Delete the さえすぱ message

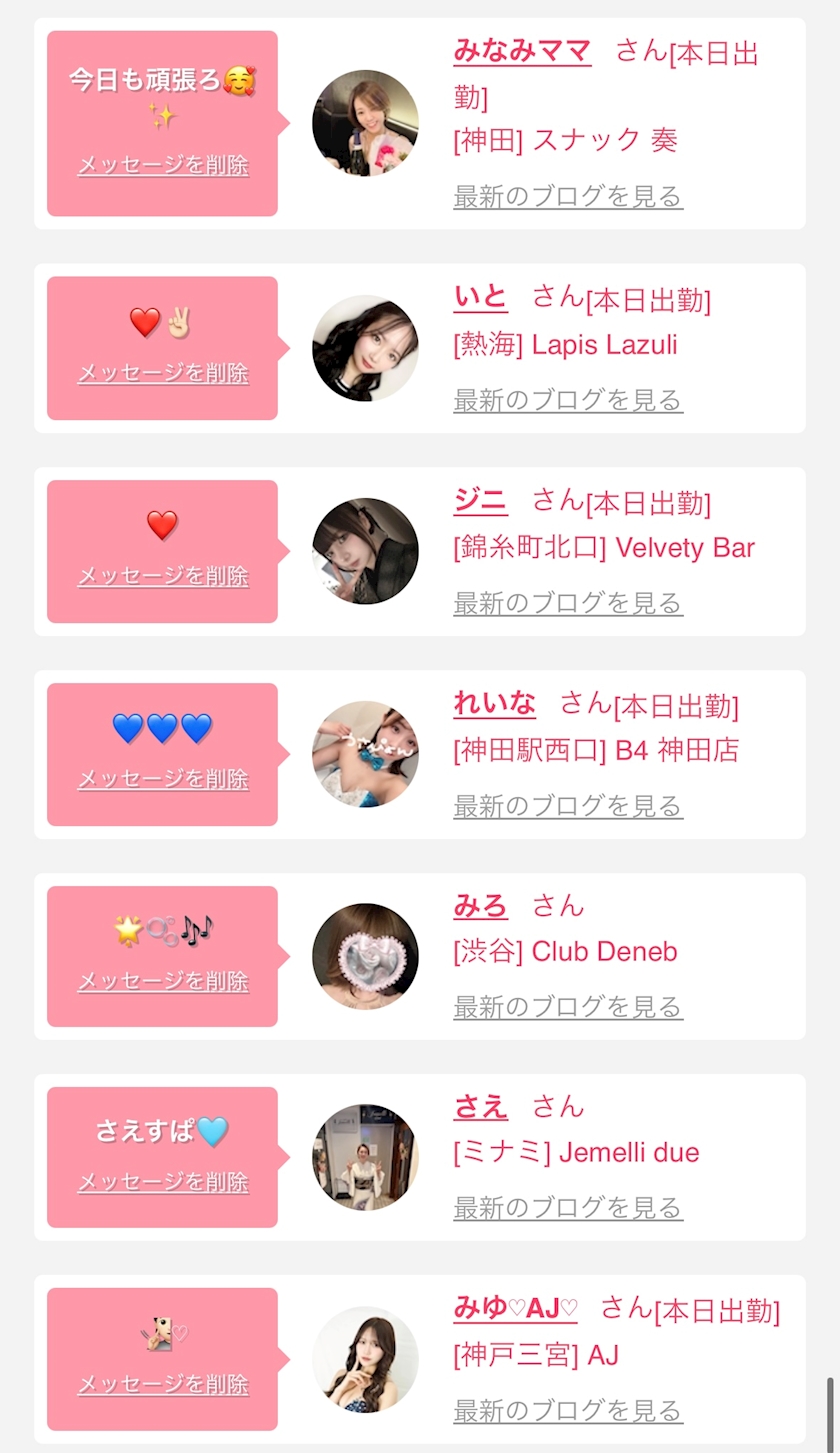(x=163, y=1182)
